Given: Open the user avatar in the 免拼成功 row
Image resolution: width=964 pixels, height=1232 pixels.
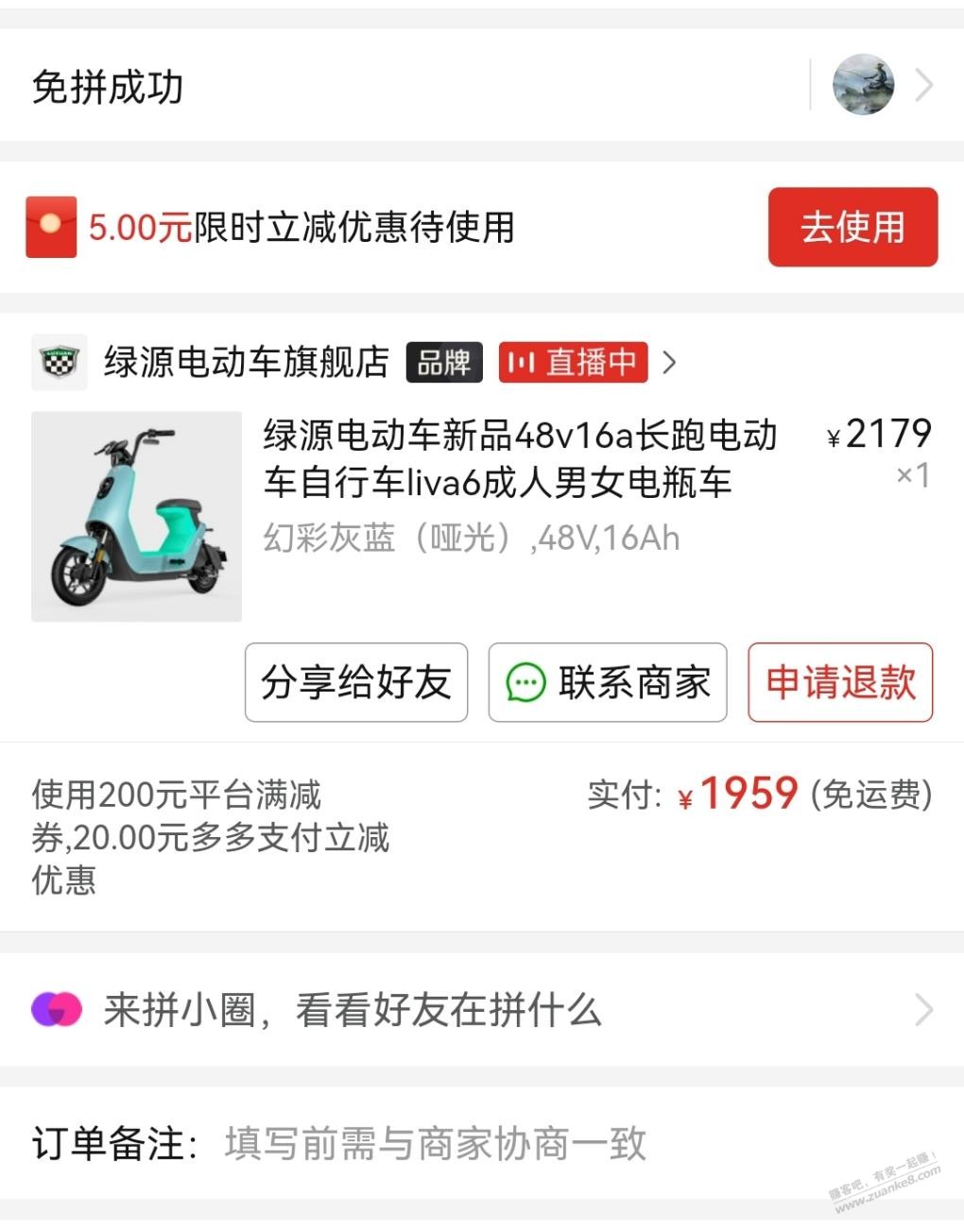Looking at the screenshot, I should [863, 85].
